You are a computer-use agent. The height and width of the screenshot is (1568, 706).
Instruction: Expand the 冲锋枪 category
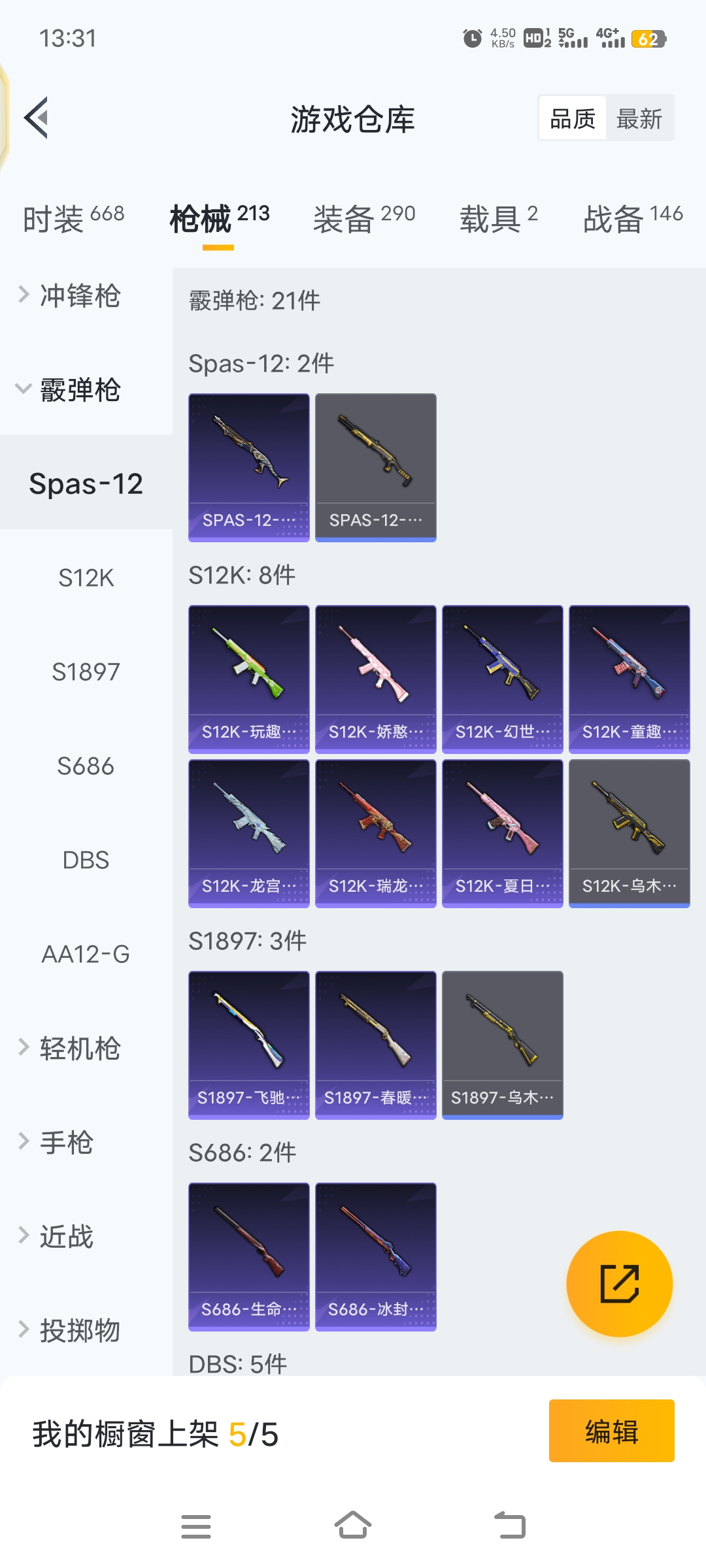click(80, 296)
